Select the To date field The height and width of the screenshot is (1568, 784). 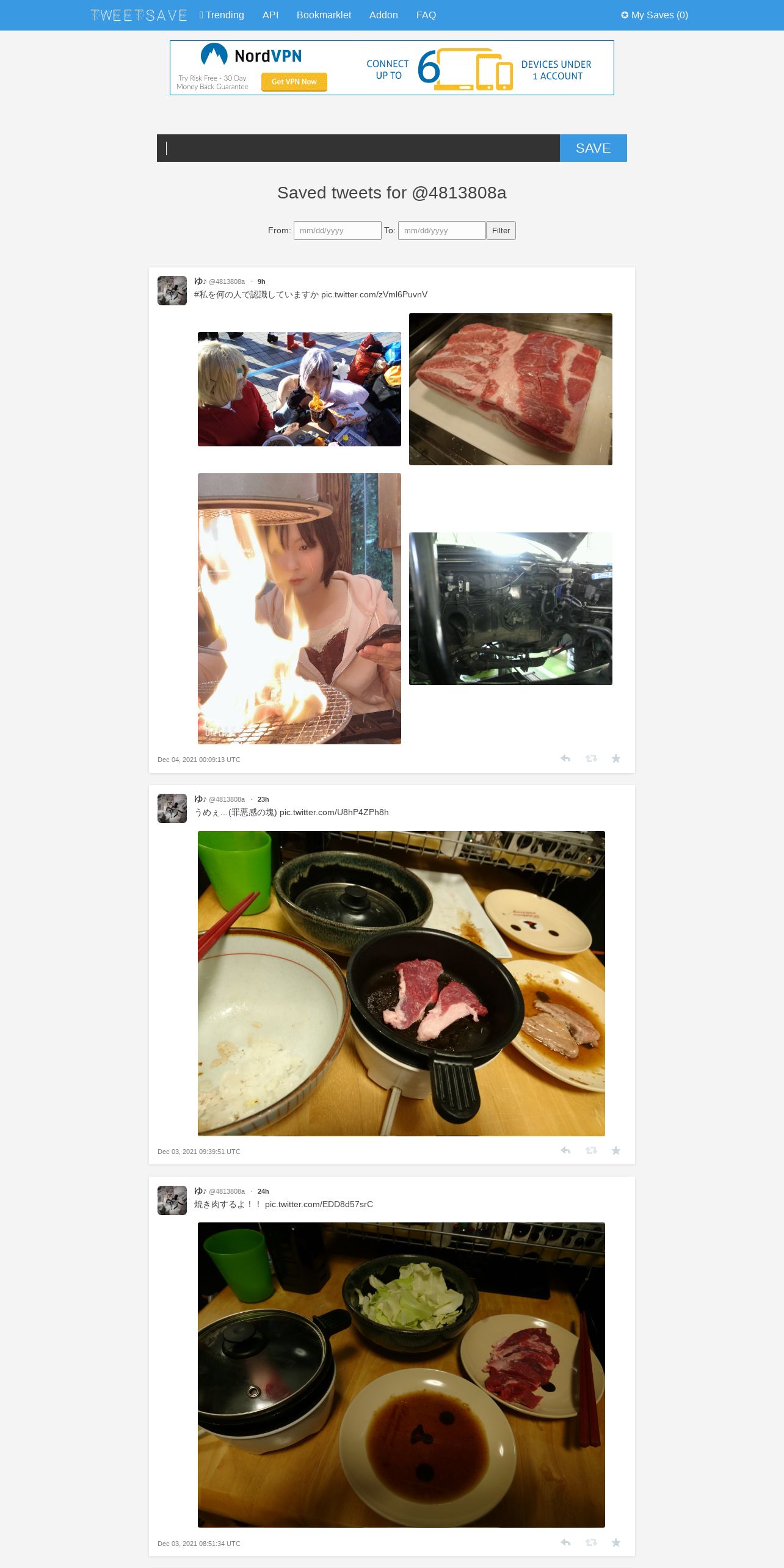click(x=441, y=230)
